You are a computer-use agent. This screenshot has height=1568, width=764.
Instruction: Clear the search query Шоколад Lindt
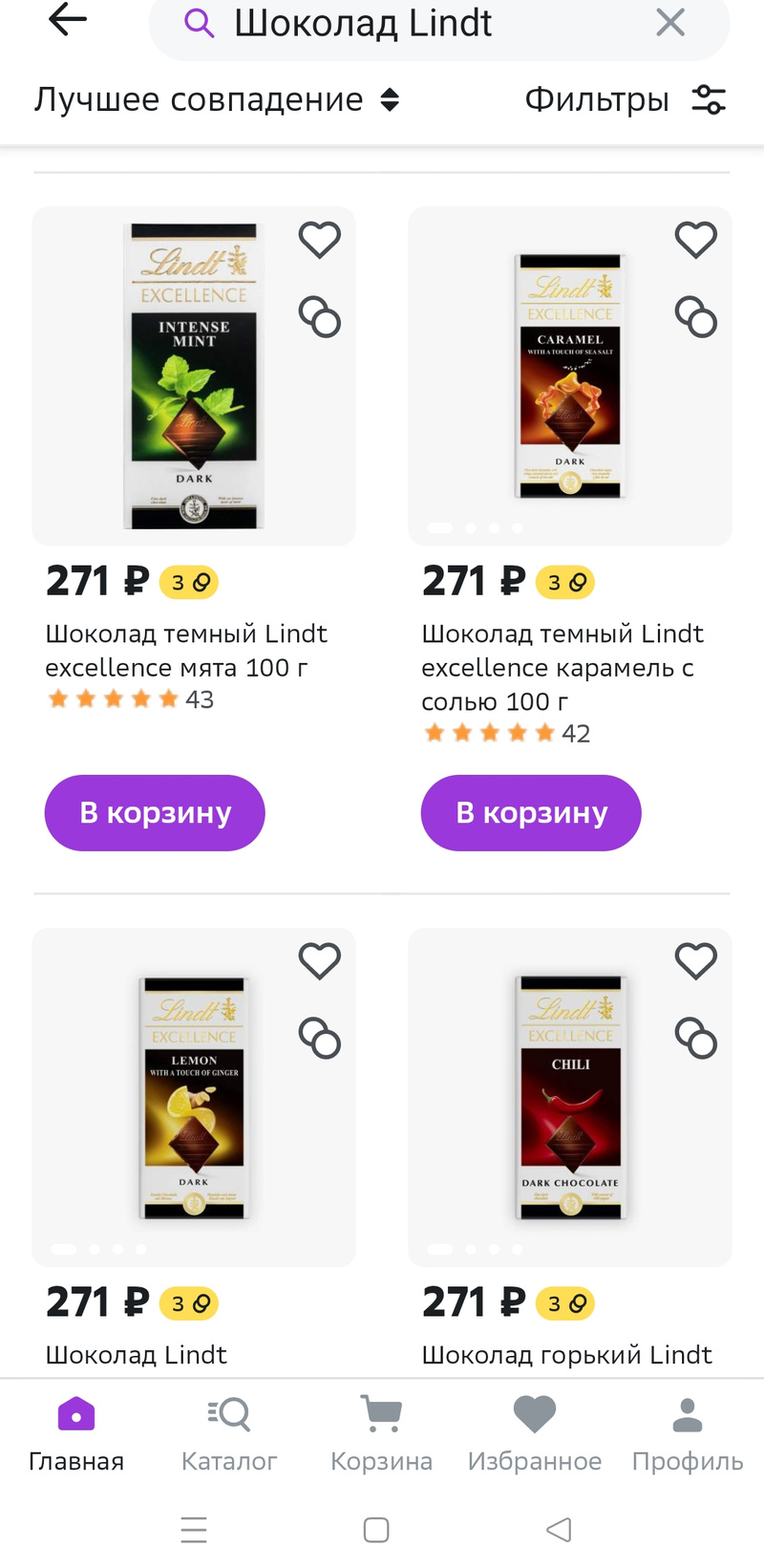tap(670, 22)
